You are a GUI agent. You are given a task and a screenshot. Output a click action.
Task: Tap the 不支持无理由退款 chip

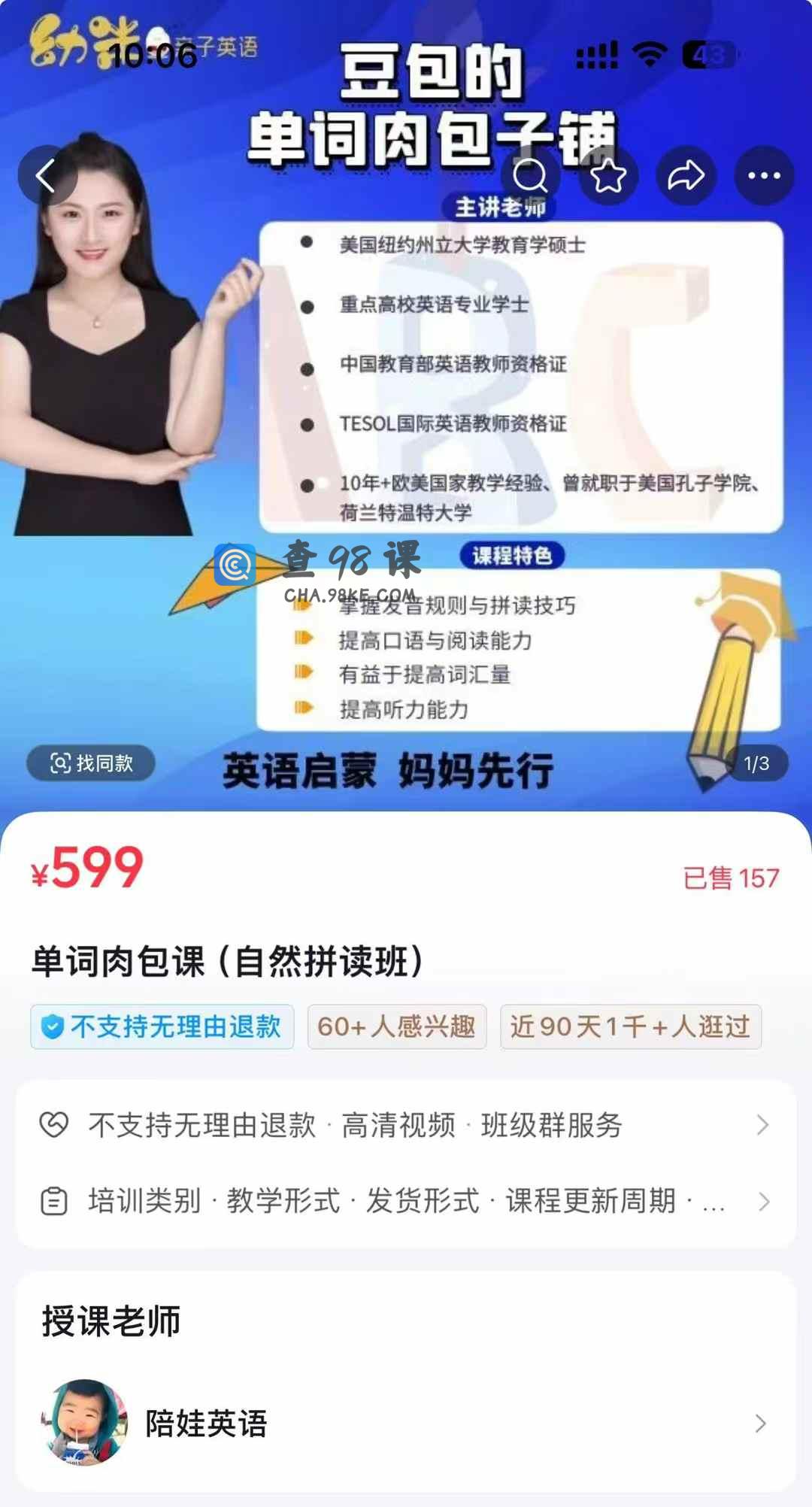(162, 1026)
